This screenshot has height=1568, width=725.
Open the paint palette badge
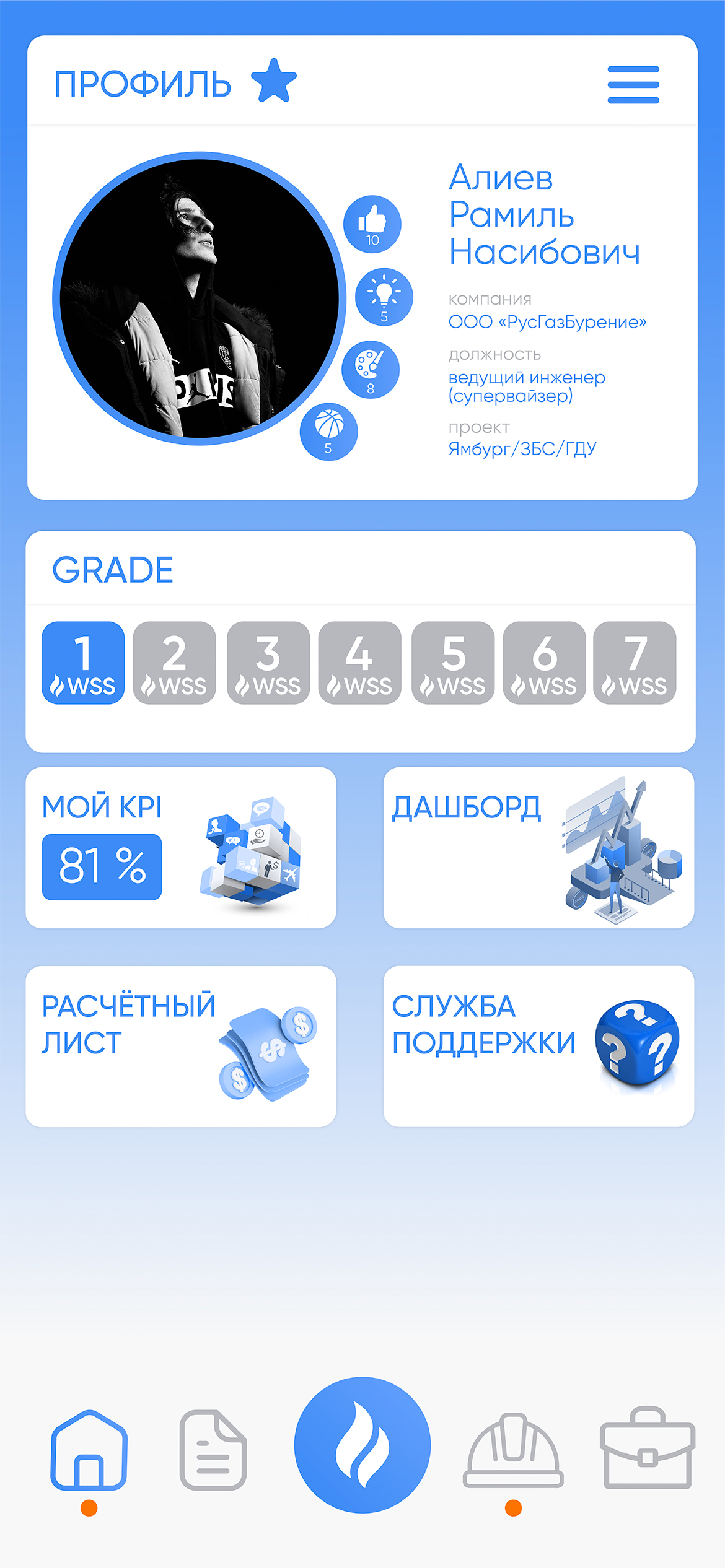click(x=371, y=370)
